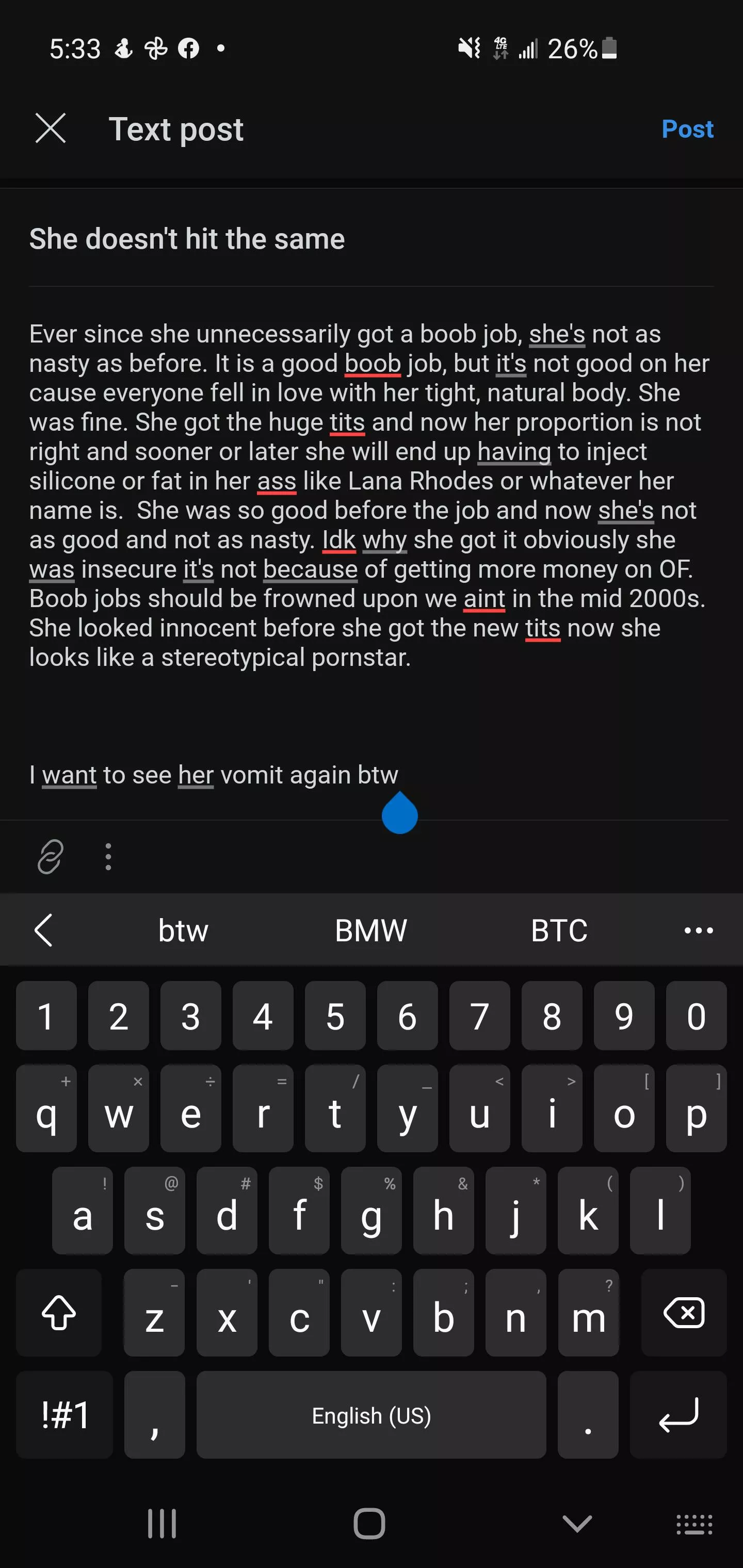Open the three-dot options below the text
Screen dimensions: 743x1568
[108, 856]
